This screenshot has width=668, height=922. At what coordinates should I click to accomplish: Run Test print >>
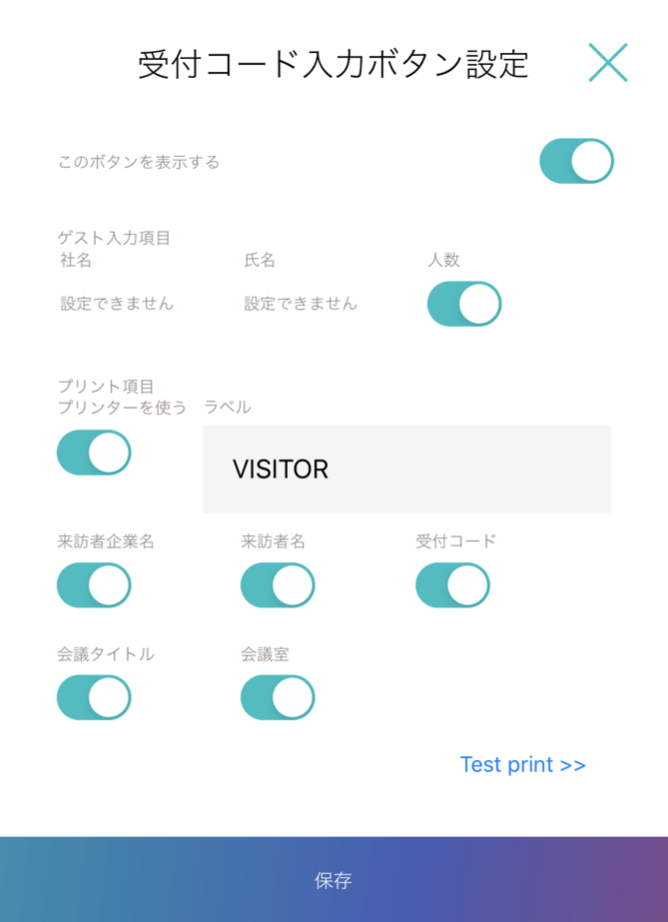click(x=522, y=765)
